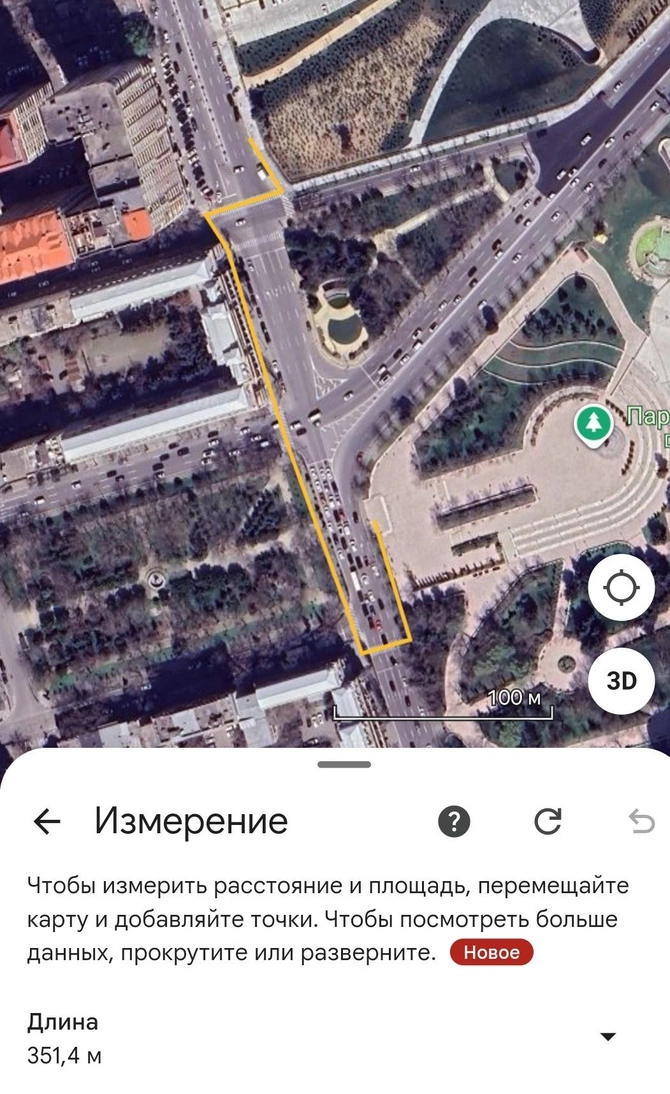Reset the measurement with the refresh icon
The image size is (670, 1094).
548,822
